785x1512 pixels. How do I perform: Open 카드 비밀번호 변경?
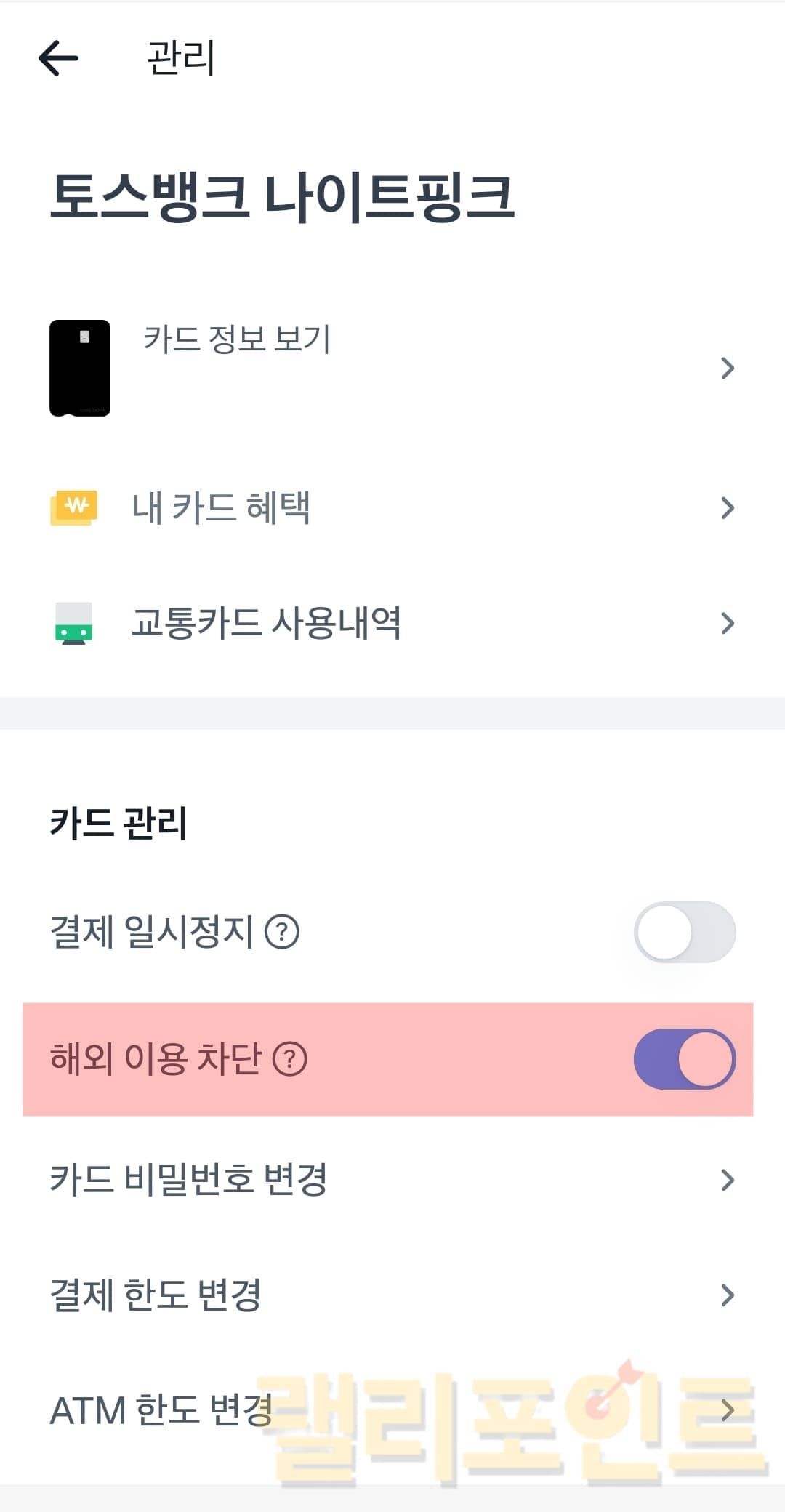coord(392,1179)
